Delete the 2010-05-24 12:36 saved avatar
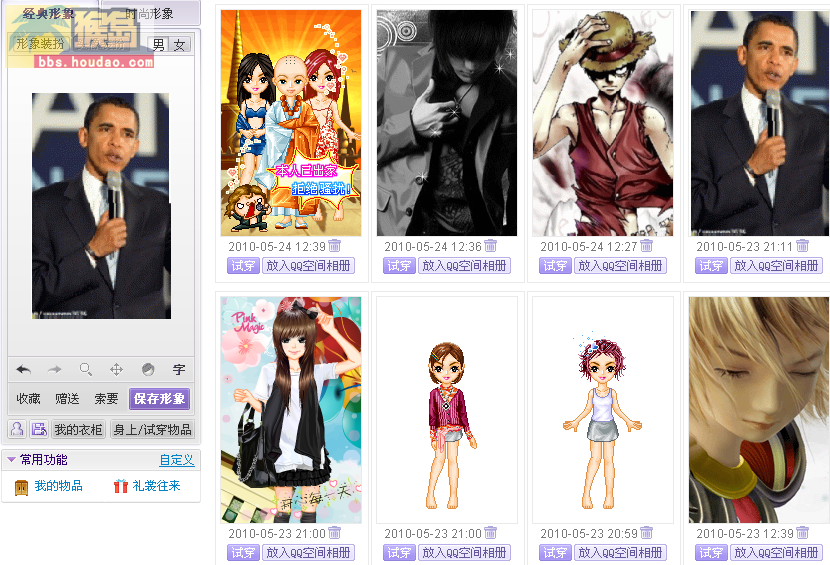This screenshot has height=565, width=830. pyautogui.click(x=491, y=246)
